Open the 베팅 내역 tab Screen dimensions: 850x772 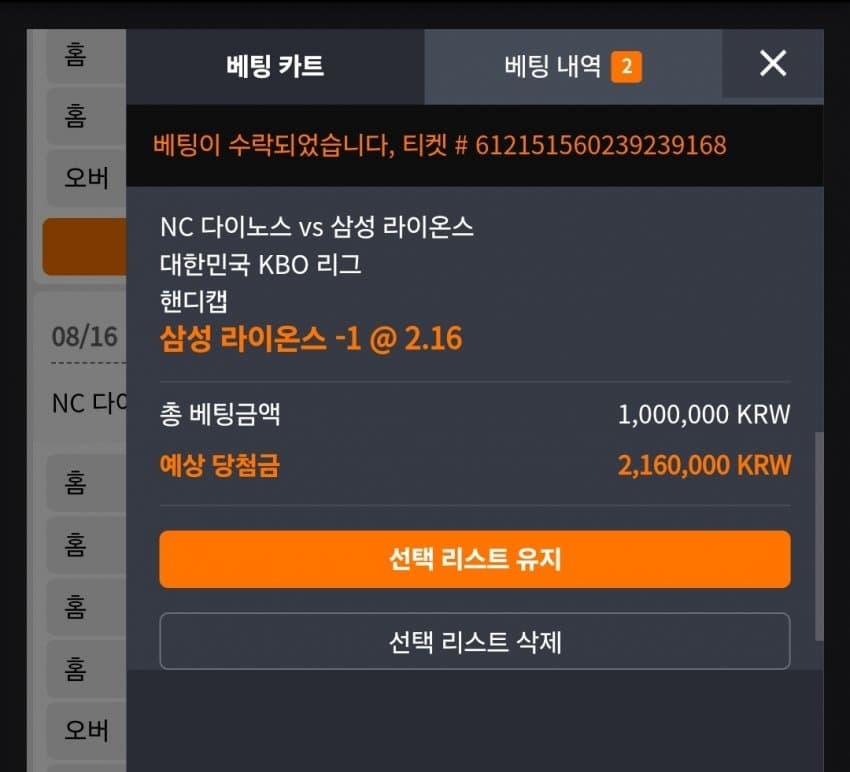click(x=572, y=67)
